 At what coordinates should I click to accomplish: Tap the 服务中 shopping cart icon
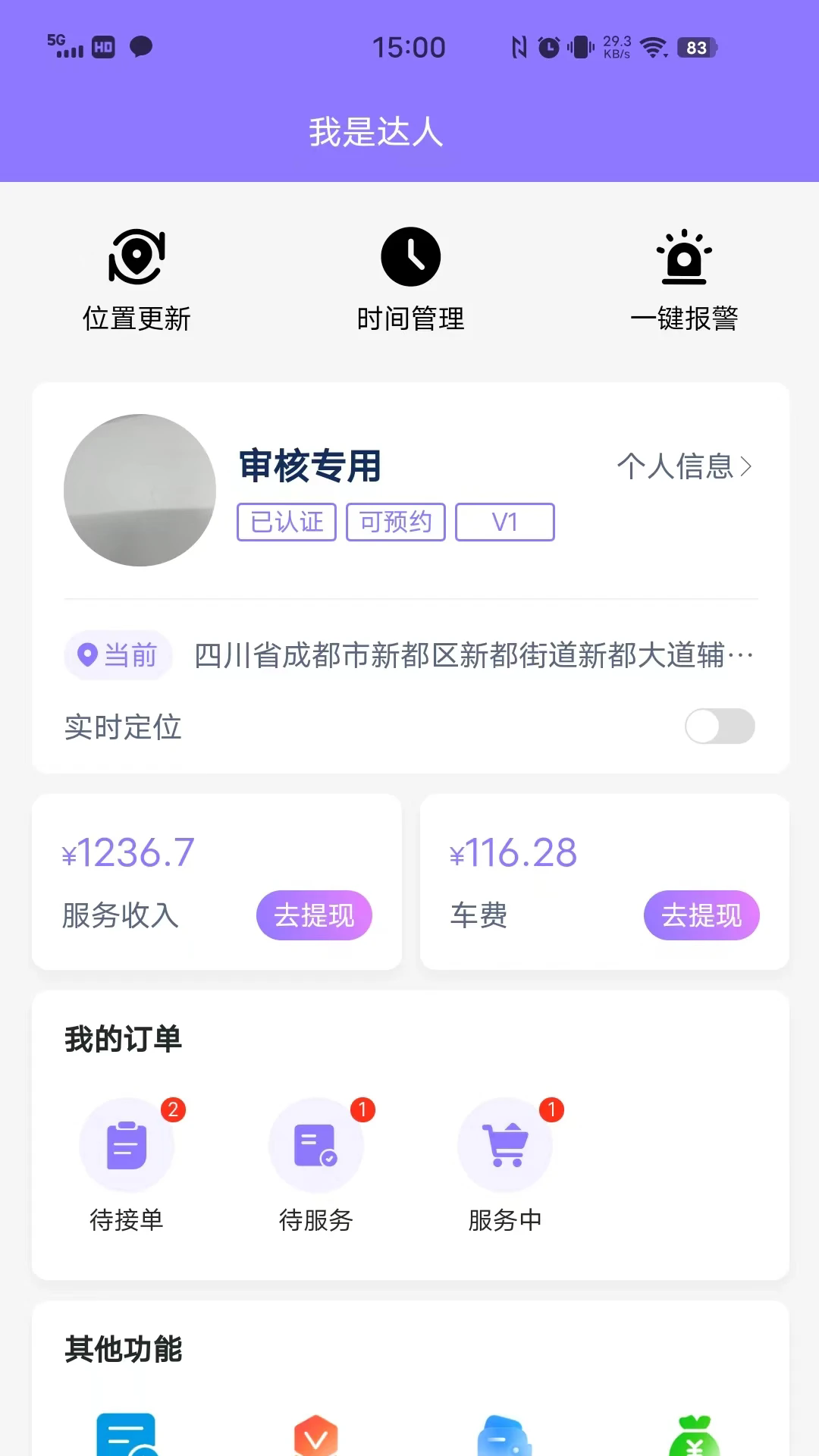coord(505,1145)
